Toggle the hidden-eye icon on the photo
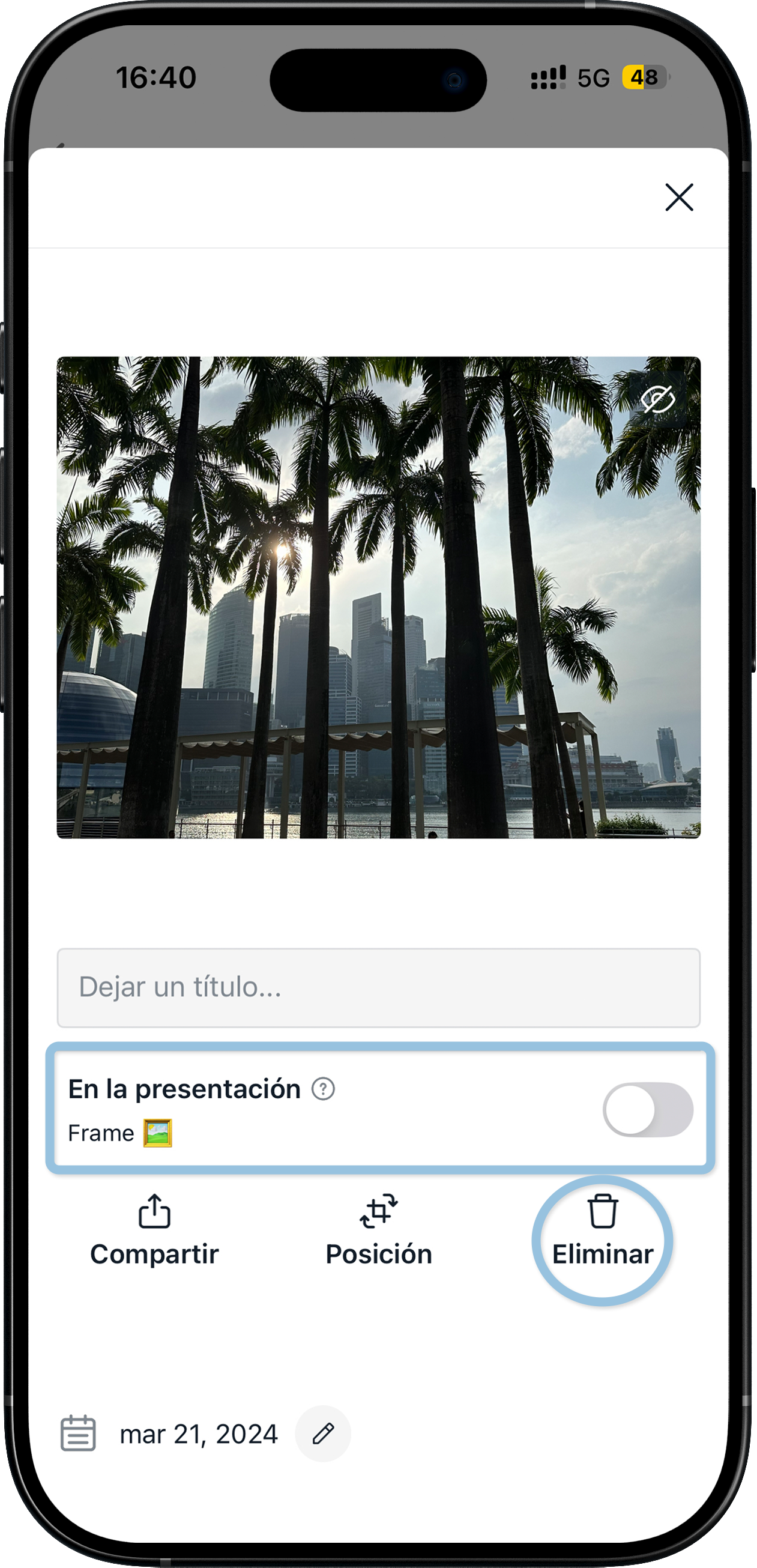This screenshot has width=757, height=1568. tap(657, 399)
